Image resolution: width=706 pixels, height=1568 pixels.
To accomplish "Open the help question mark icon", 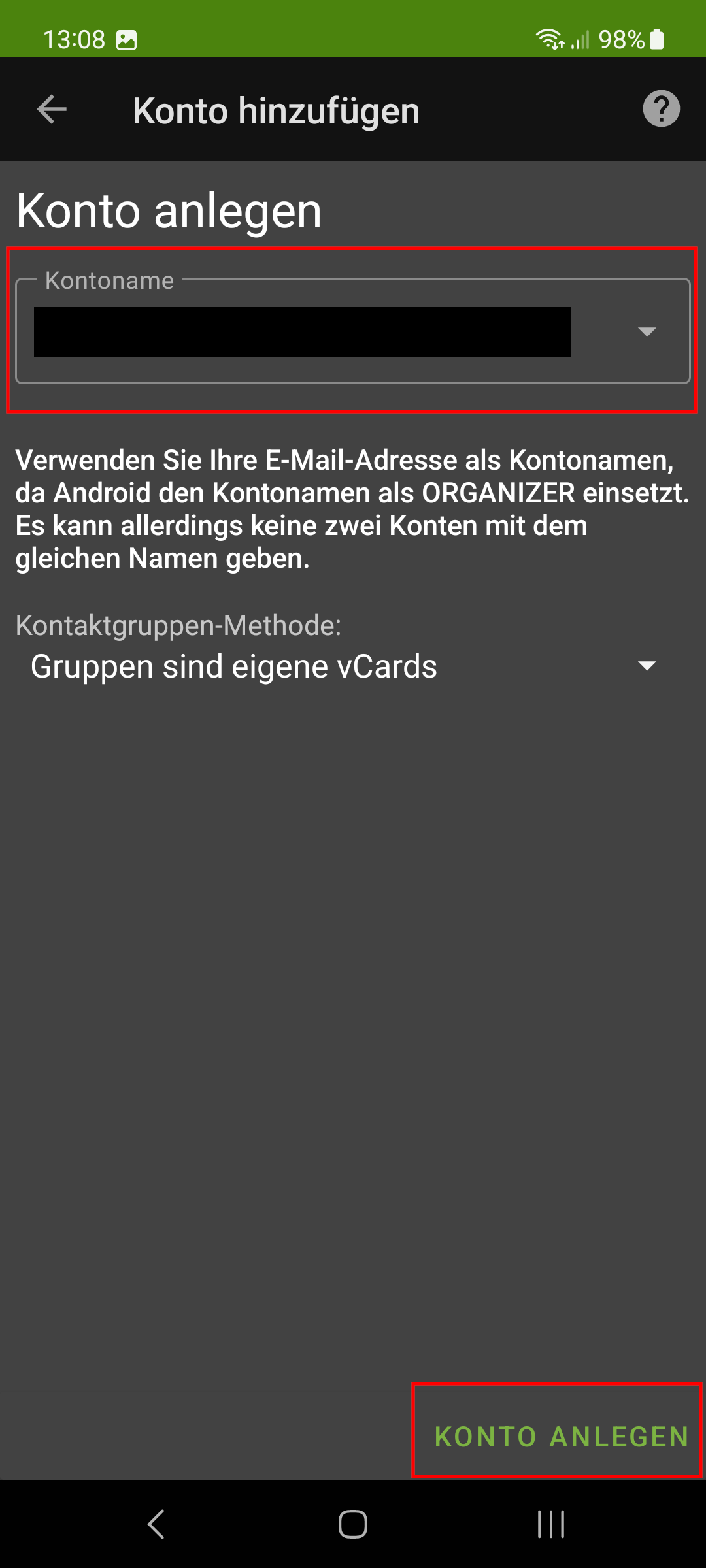I will pos(661,109).
